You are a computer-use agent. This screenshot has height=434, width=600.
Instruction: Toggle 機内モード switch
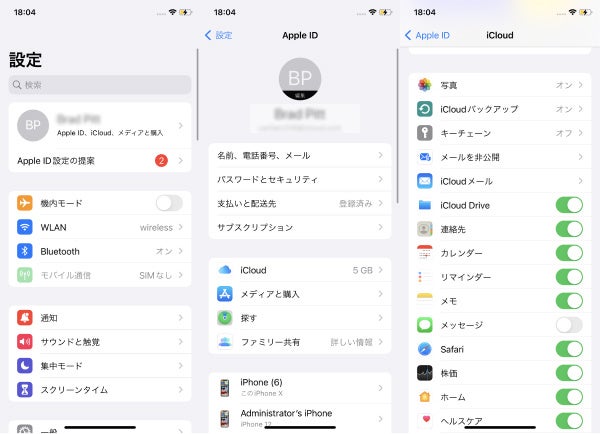pyautogui.click(x=169, y=203)
